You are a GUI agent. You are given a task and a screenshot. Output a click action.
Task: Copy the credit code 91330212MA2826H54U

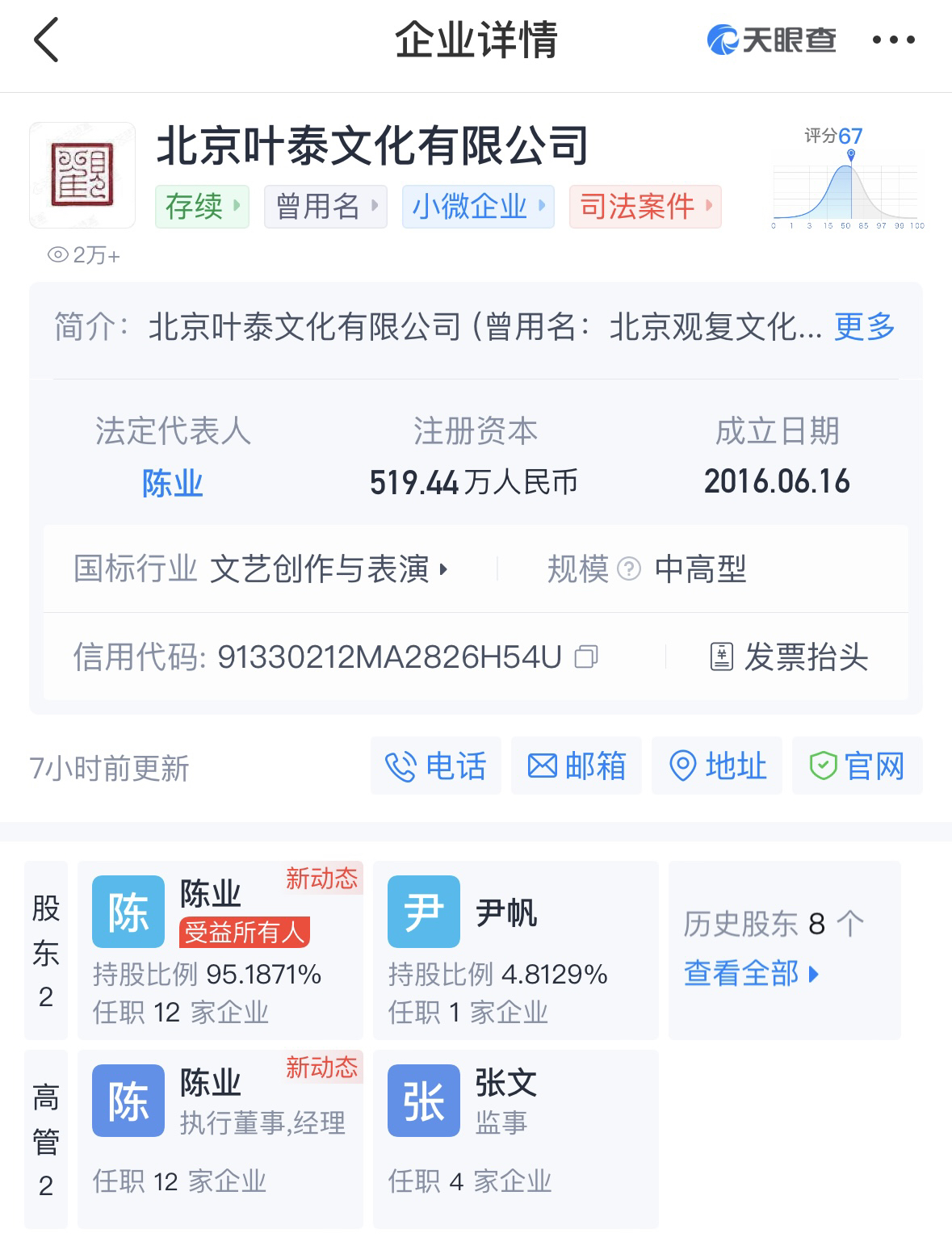tap(586, 657)
